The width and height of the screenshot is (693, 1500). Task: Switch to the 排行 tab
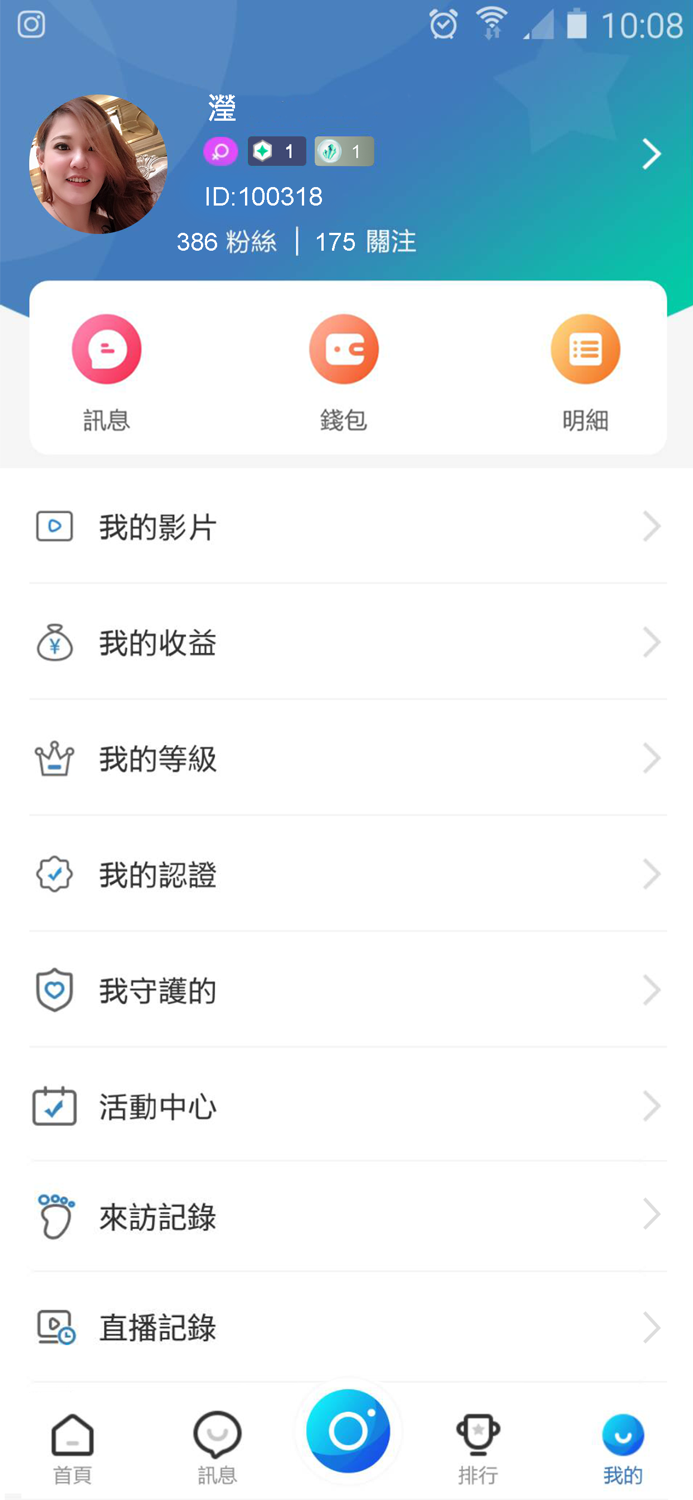[477, 1448]
